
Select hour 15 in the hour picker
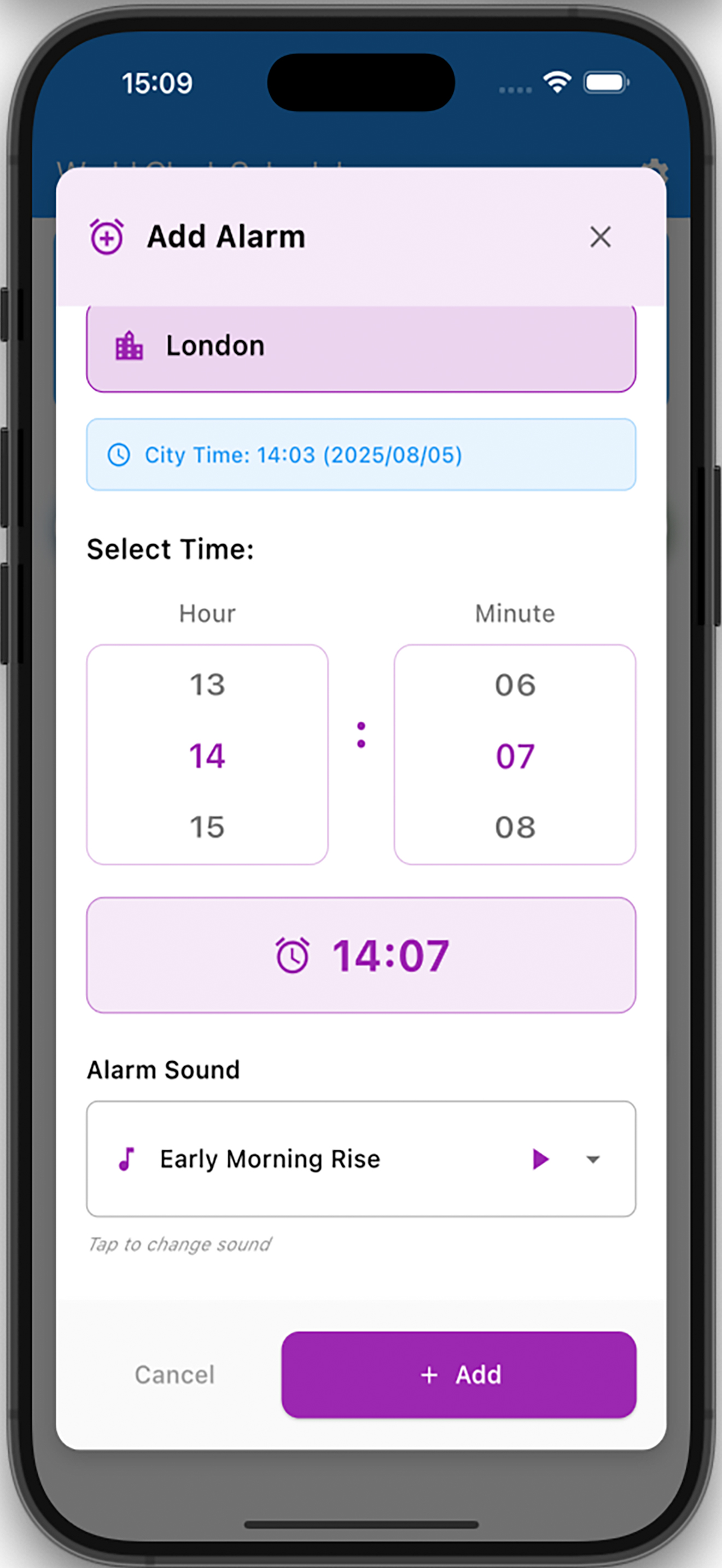pyautogui.click(x=207, y=827)
